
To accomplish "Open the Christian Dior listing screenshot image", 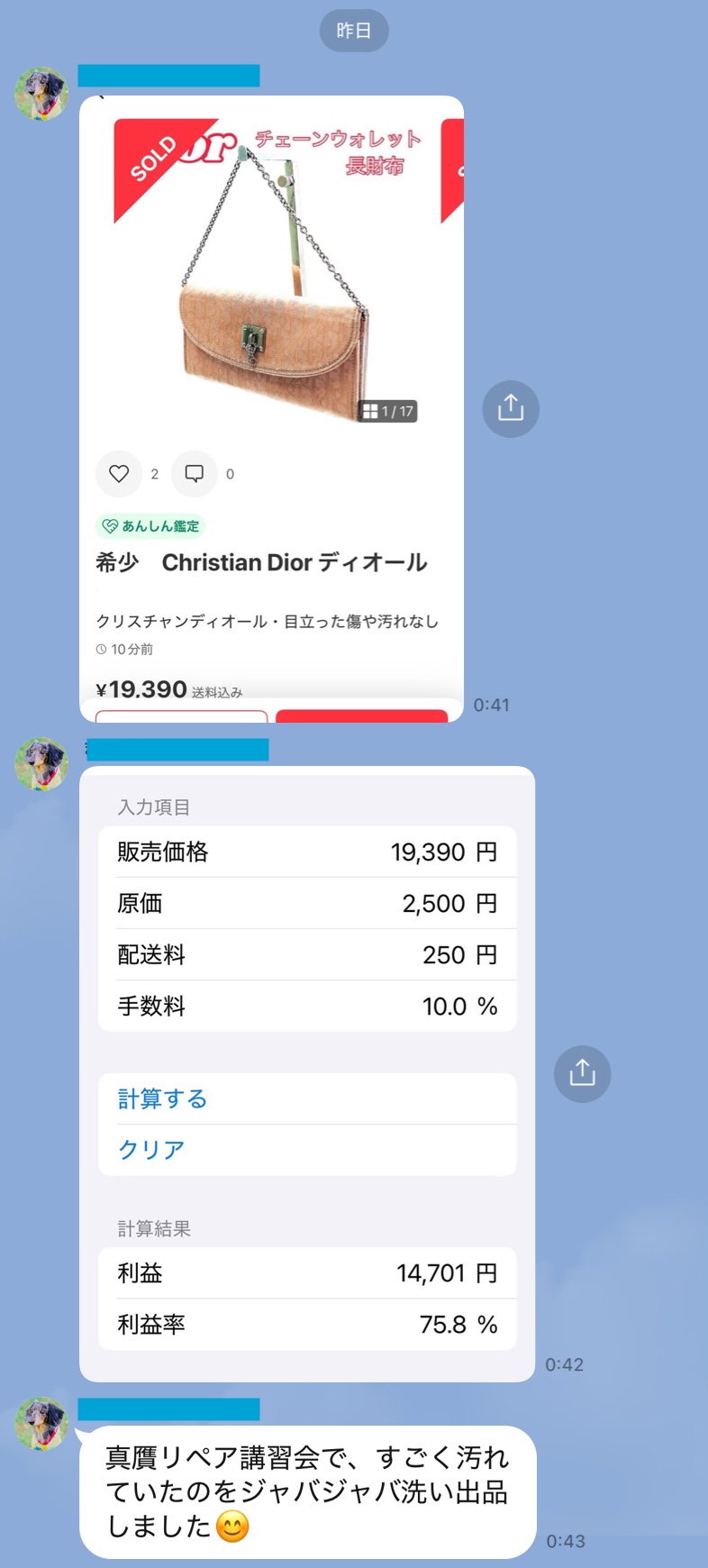I will (x=271, y=408).
